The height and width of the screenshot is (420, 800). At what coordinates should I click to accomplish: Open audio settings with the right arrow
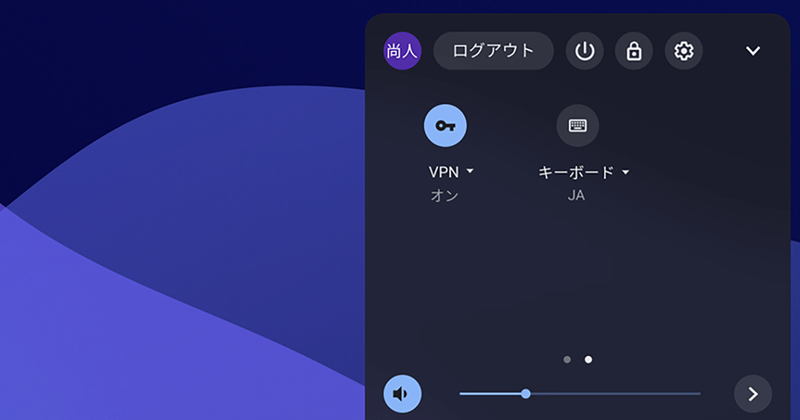(x=753, y=394)
